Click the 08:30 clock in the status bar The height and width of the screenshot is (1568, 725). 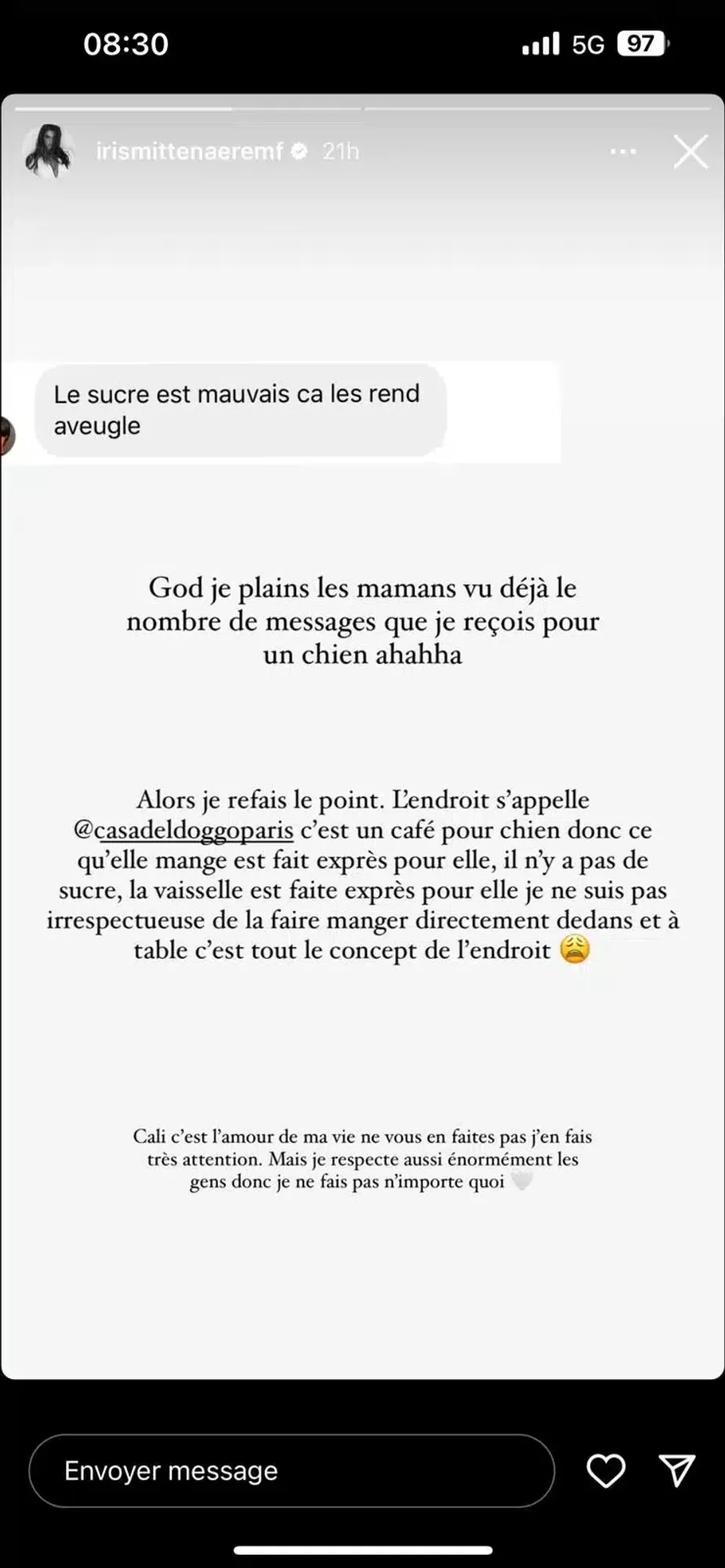coord(125,45)
